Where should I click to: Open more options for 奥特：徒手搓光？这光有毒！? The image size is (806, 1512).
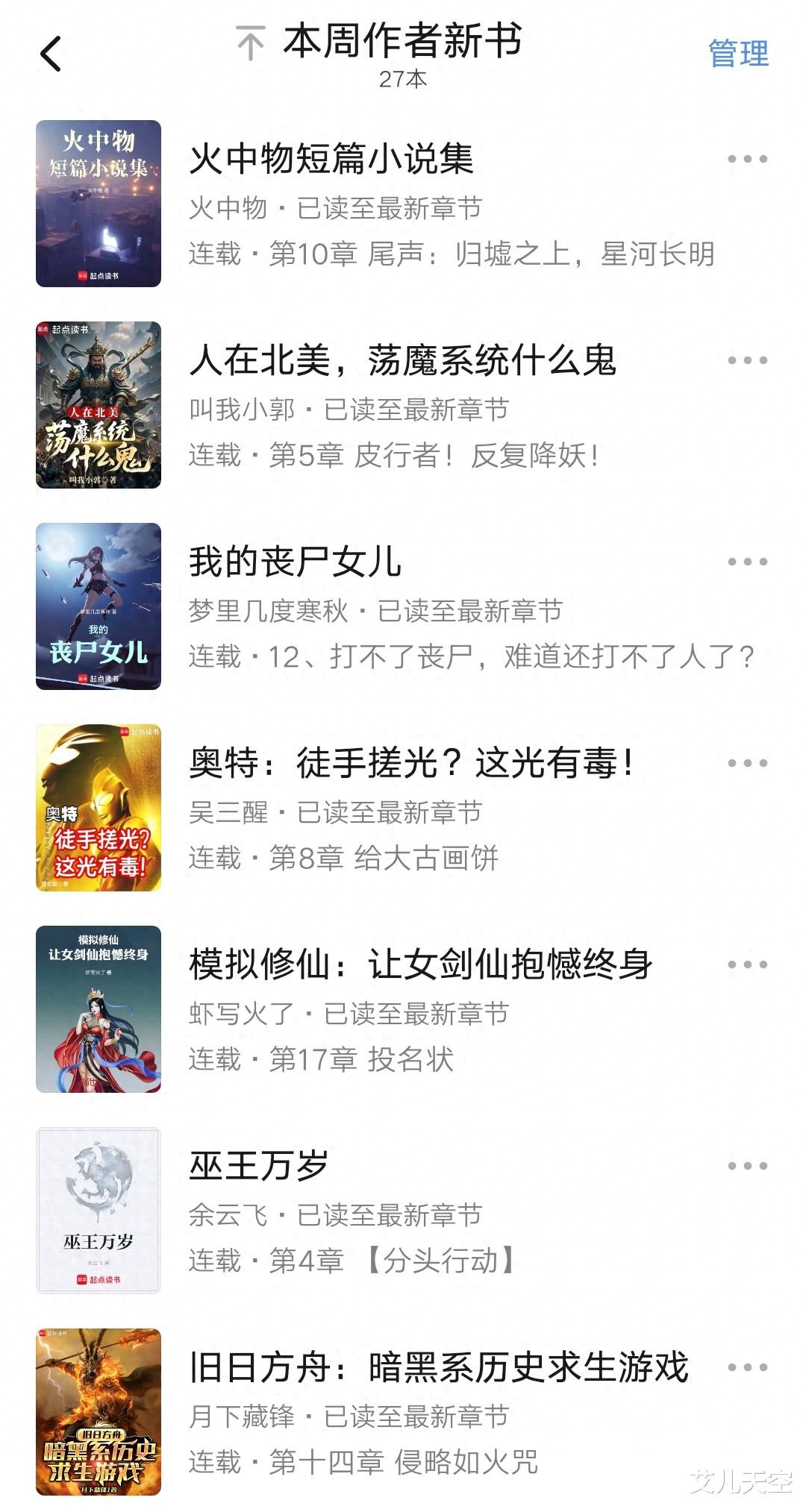point(747,763)
